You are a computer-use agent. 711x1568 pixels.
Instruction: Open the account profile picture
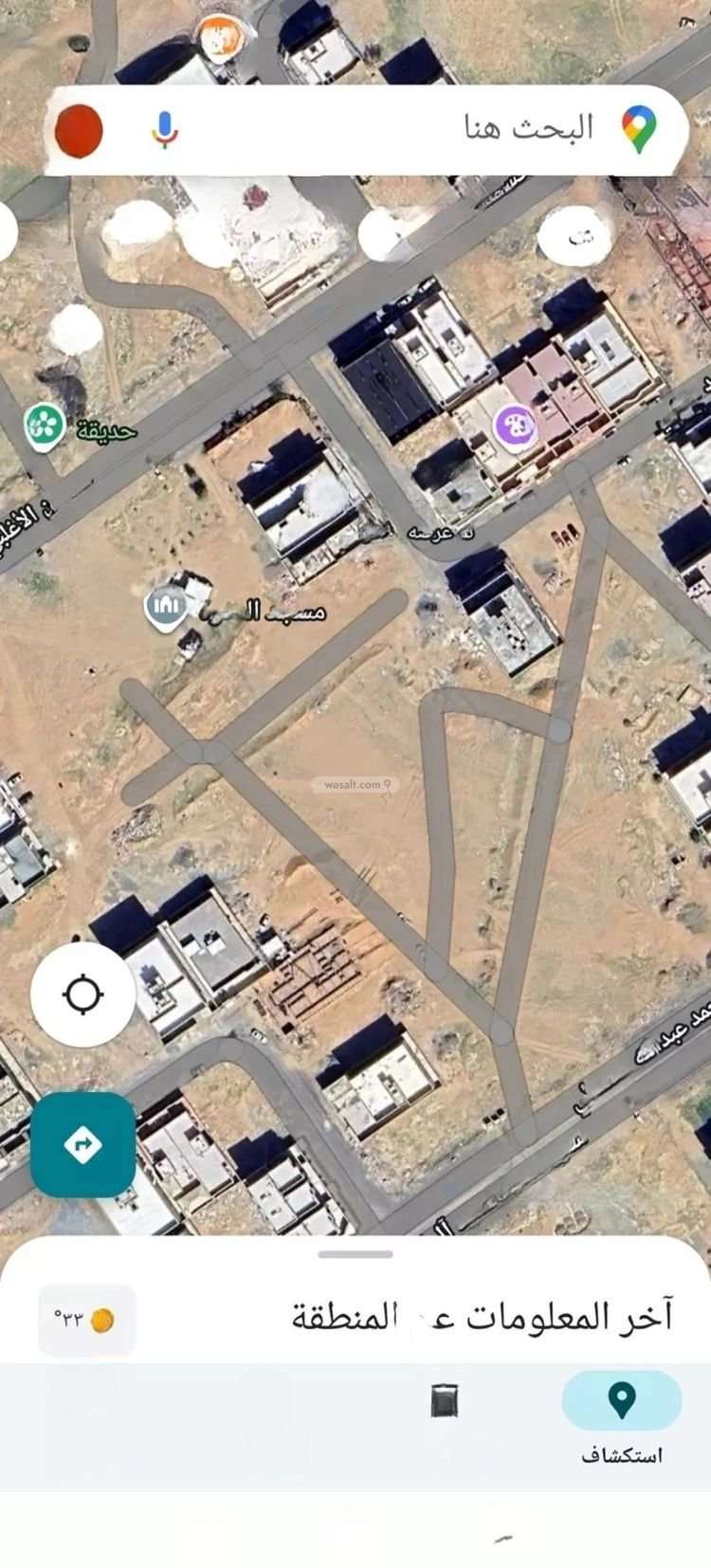point(79,131)
